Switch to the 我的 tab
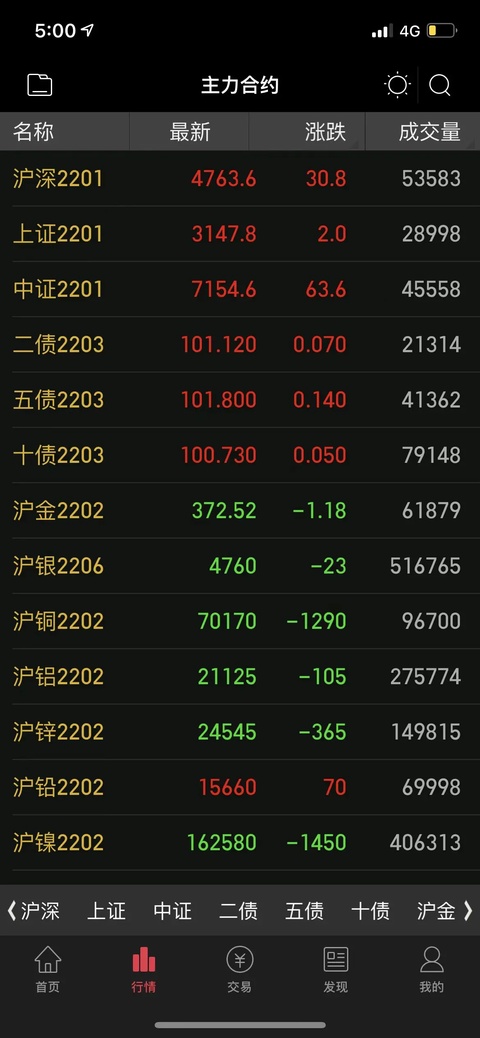Image resolution: width=480 pixels, height=1038 pixels. click(432, 969)
